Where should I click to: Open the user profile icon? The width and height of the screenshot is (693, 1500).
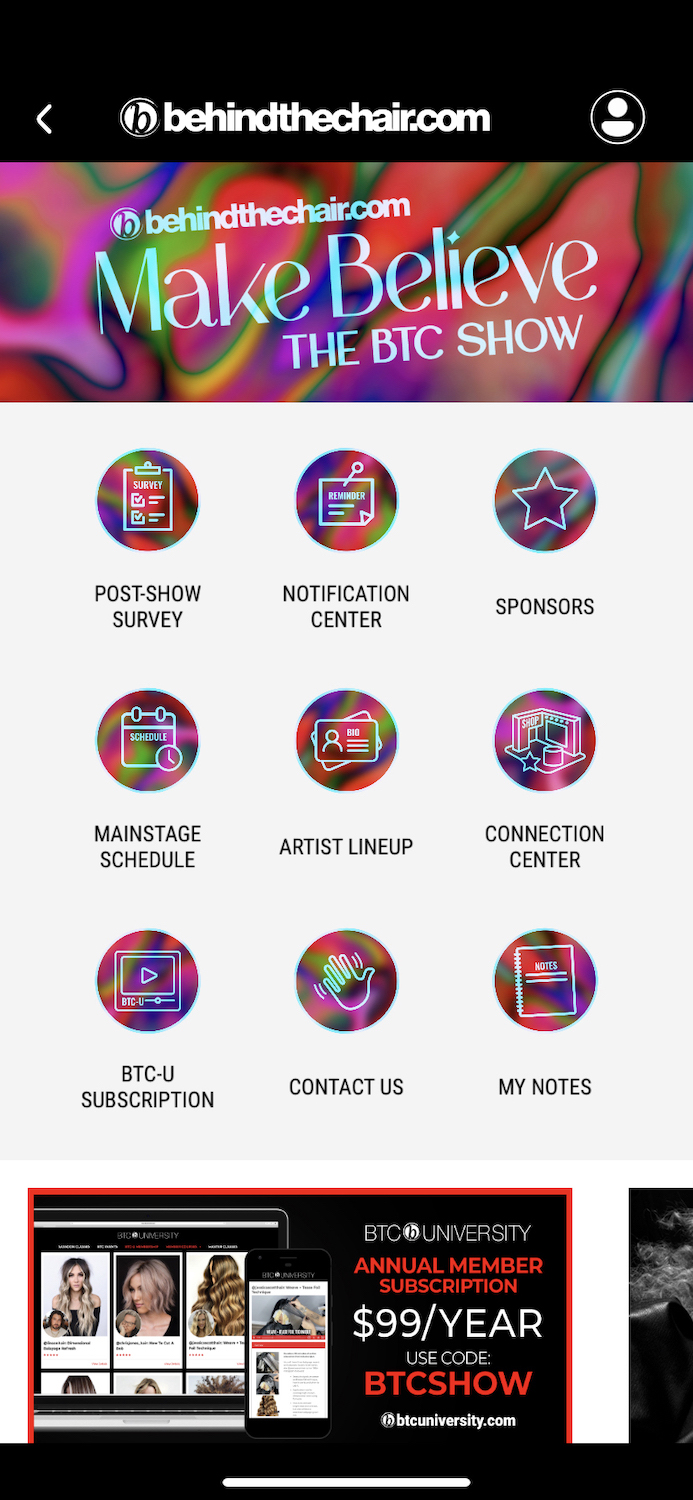[617, 118]
